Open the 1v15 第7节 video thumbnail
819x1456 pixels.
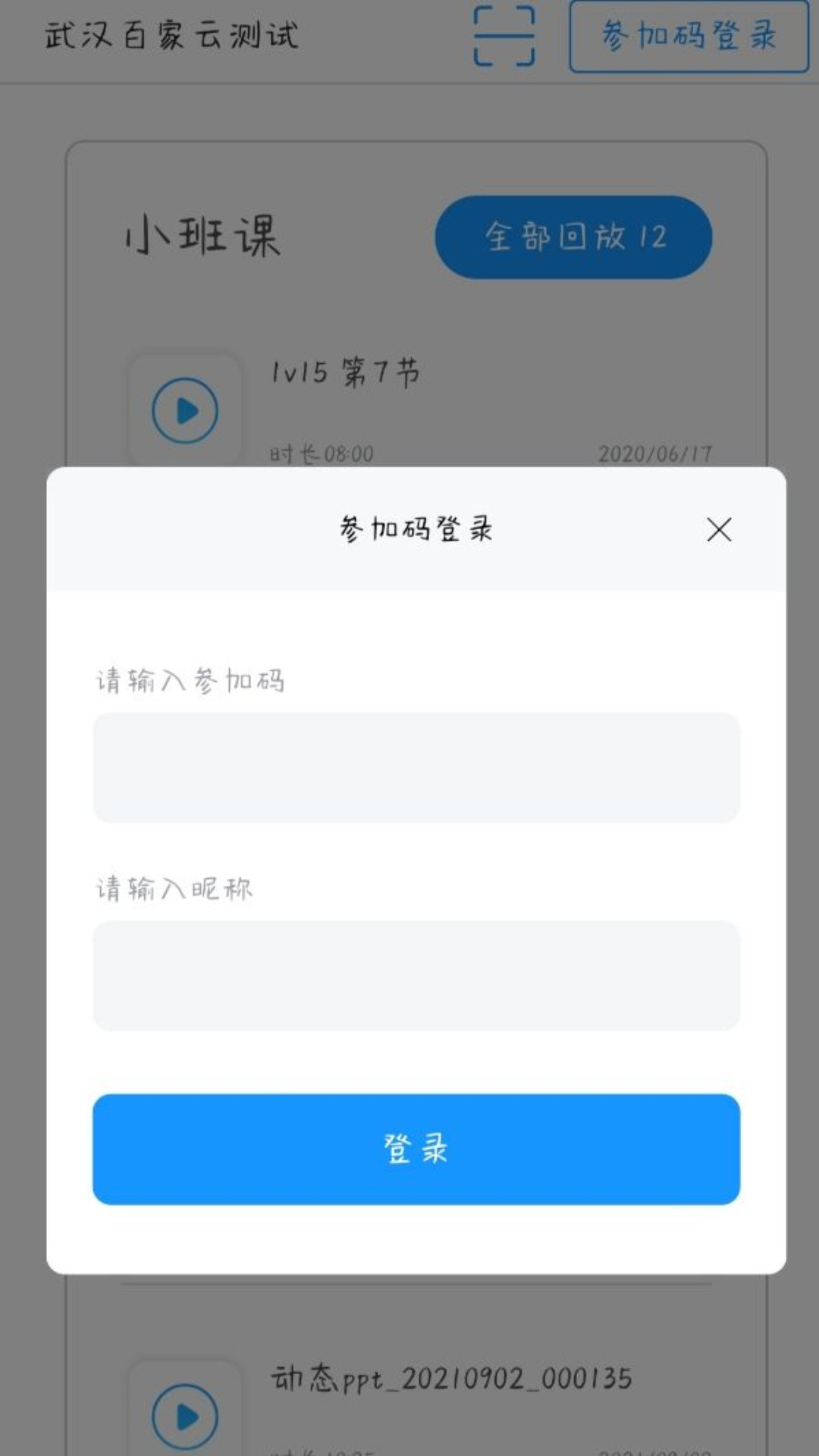point(184,409)
